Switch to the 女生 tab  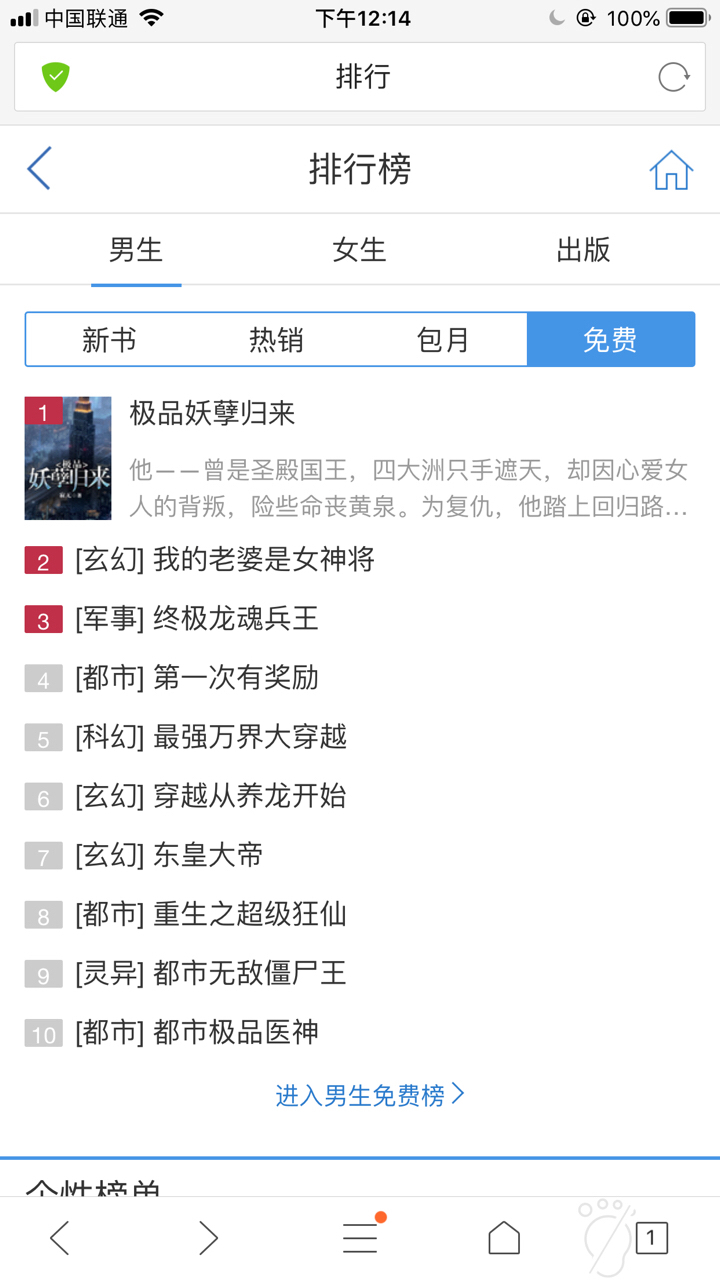point(359,250)
